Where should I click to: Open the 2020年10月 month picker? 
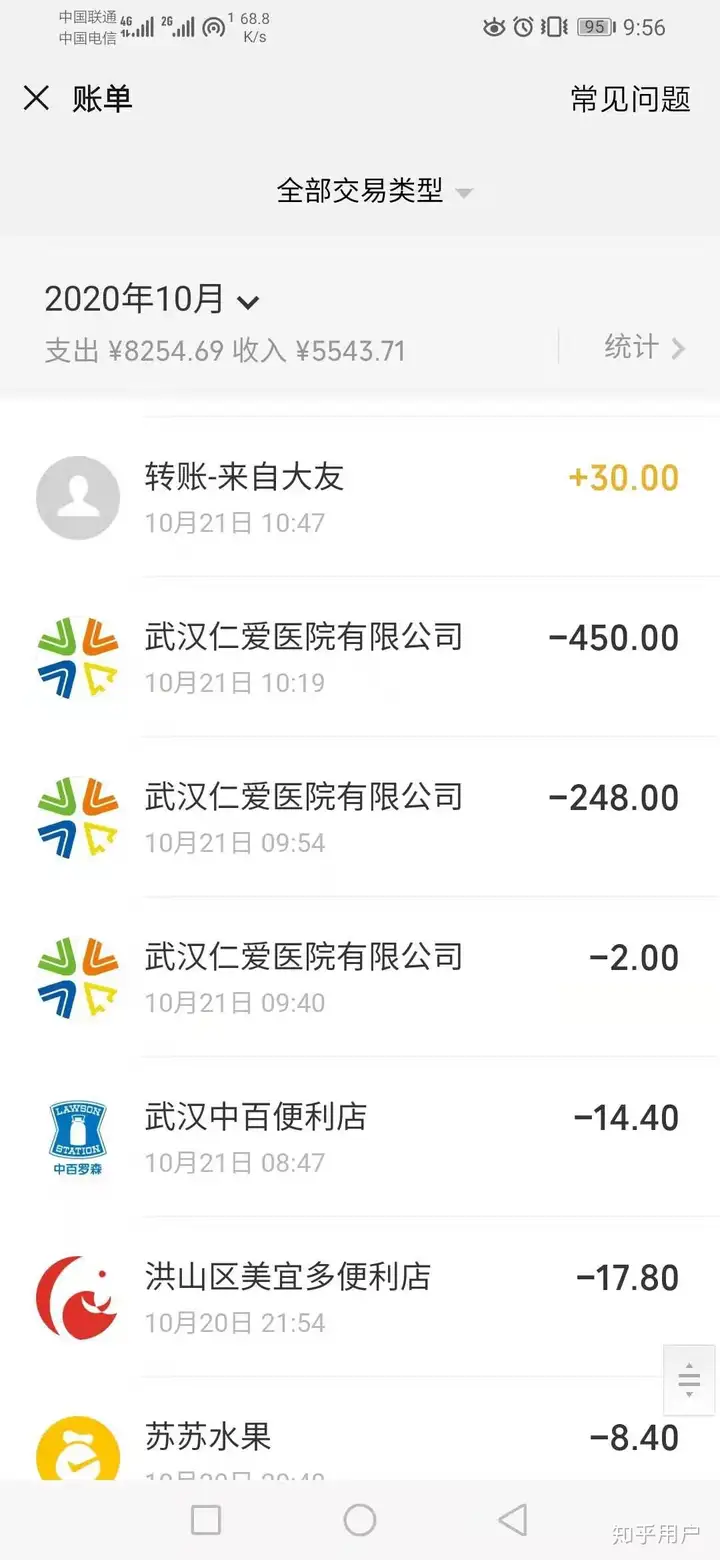click(152, 299)
